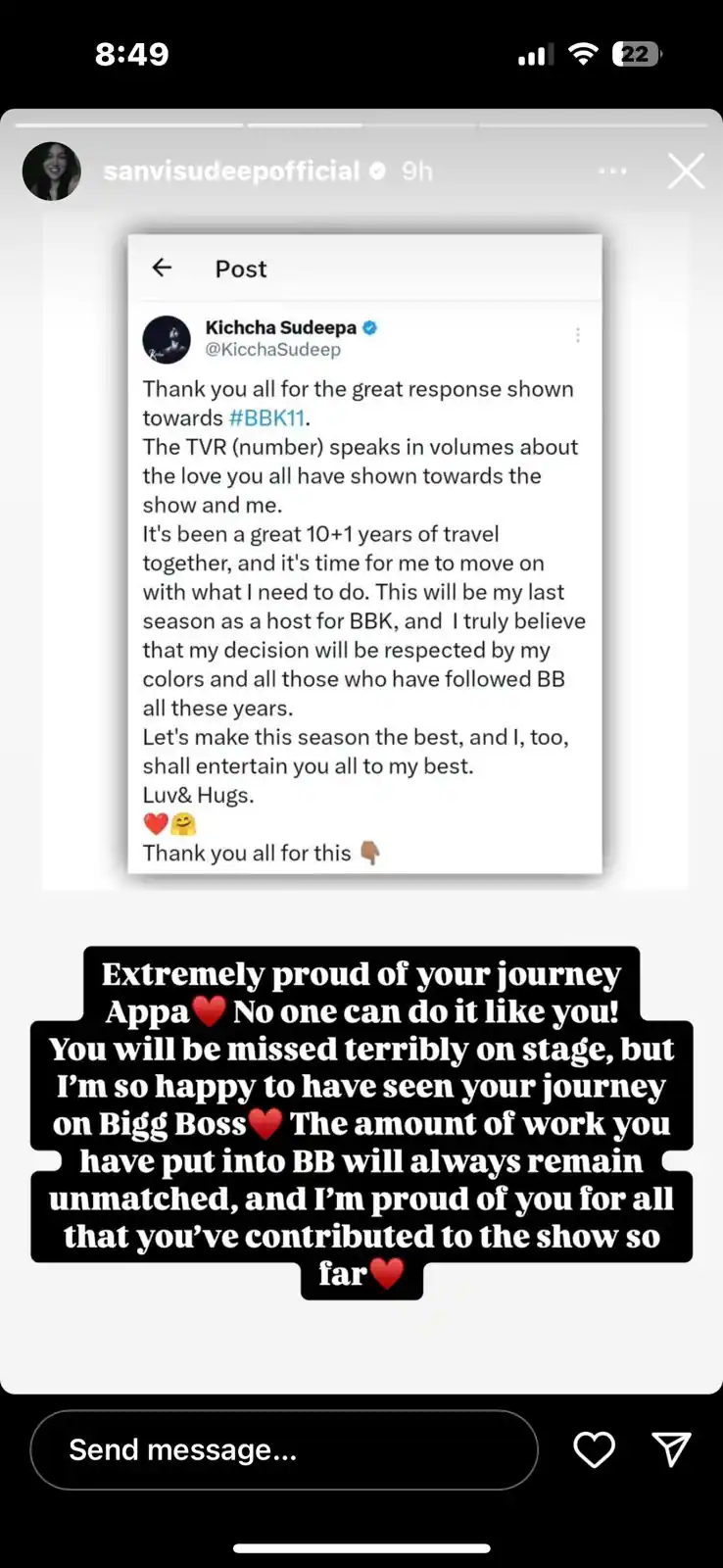Share this story via paper plane icon
The width and height of the screenshot is (723, 1568).
pos(672,1449)
